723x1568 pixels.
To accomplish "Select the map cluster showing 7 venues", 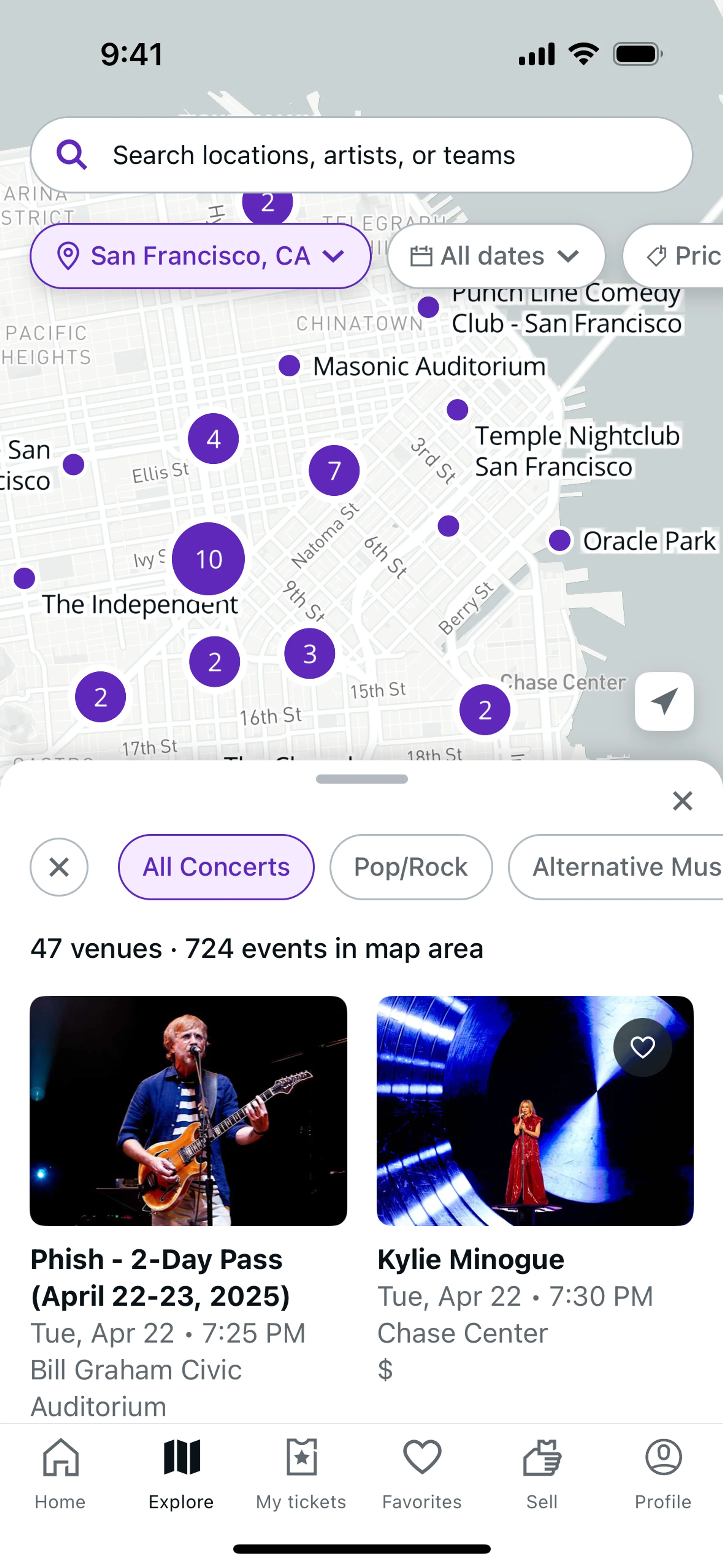I will (x=334, y=471).
